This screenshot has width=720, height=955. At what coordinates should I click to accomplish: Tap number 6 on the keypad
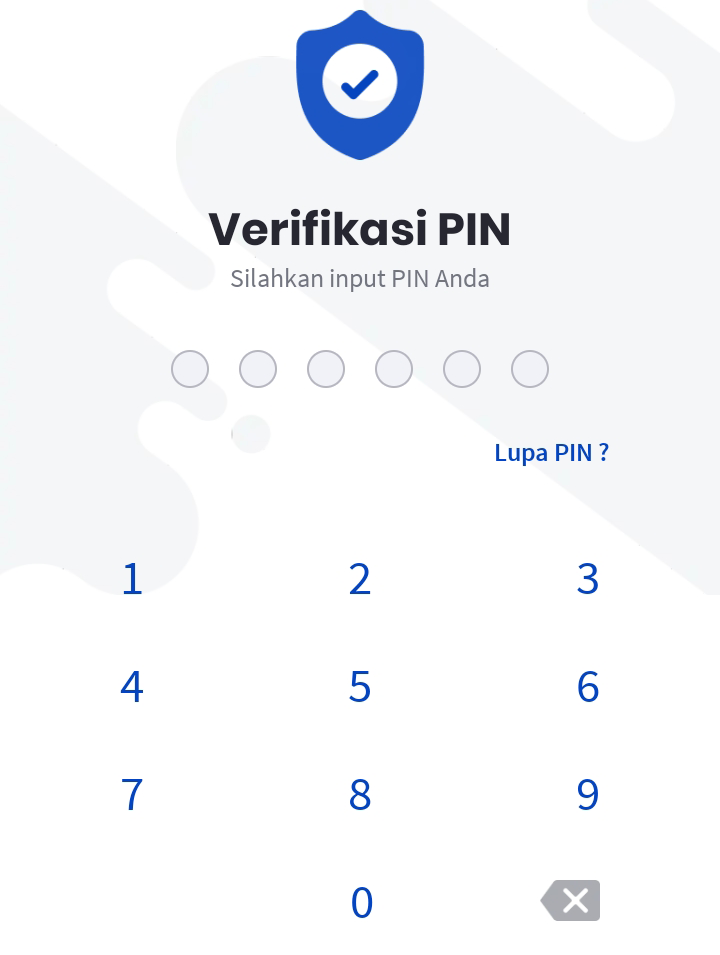[x=588, y=687]
